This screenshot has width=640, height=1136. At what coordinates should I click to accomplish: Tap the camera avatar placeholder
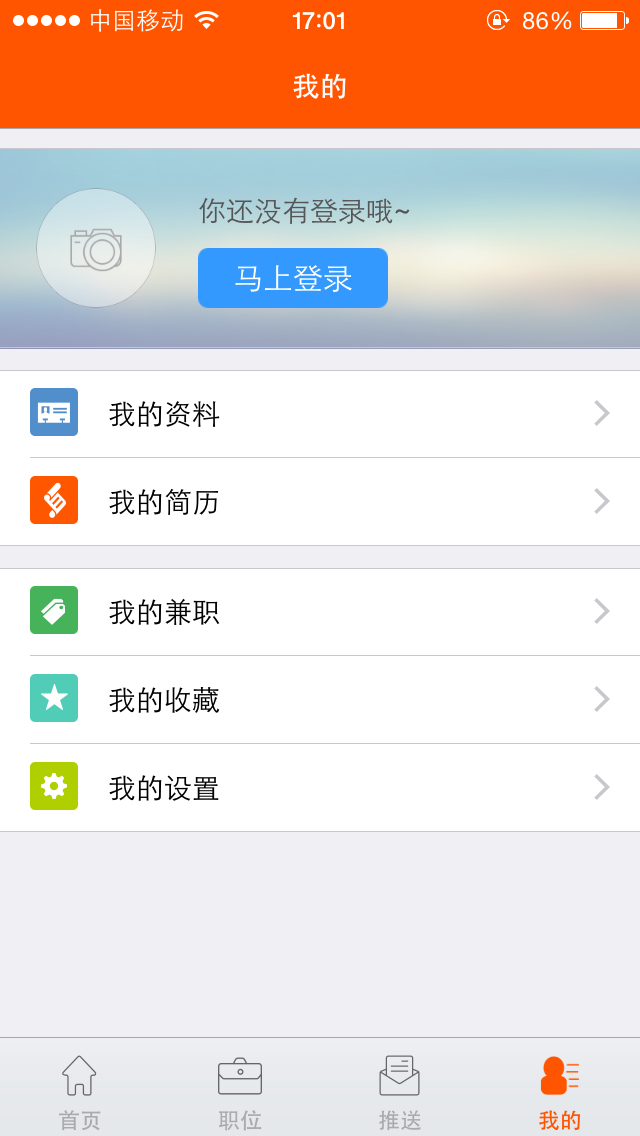96,248
